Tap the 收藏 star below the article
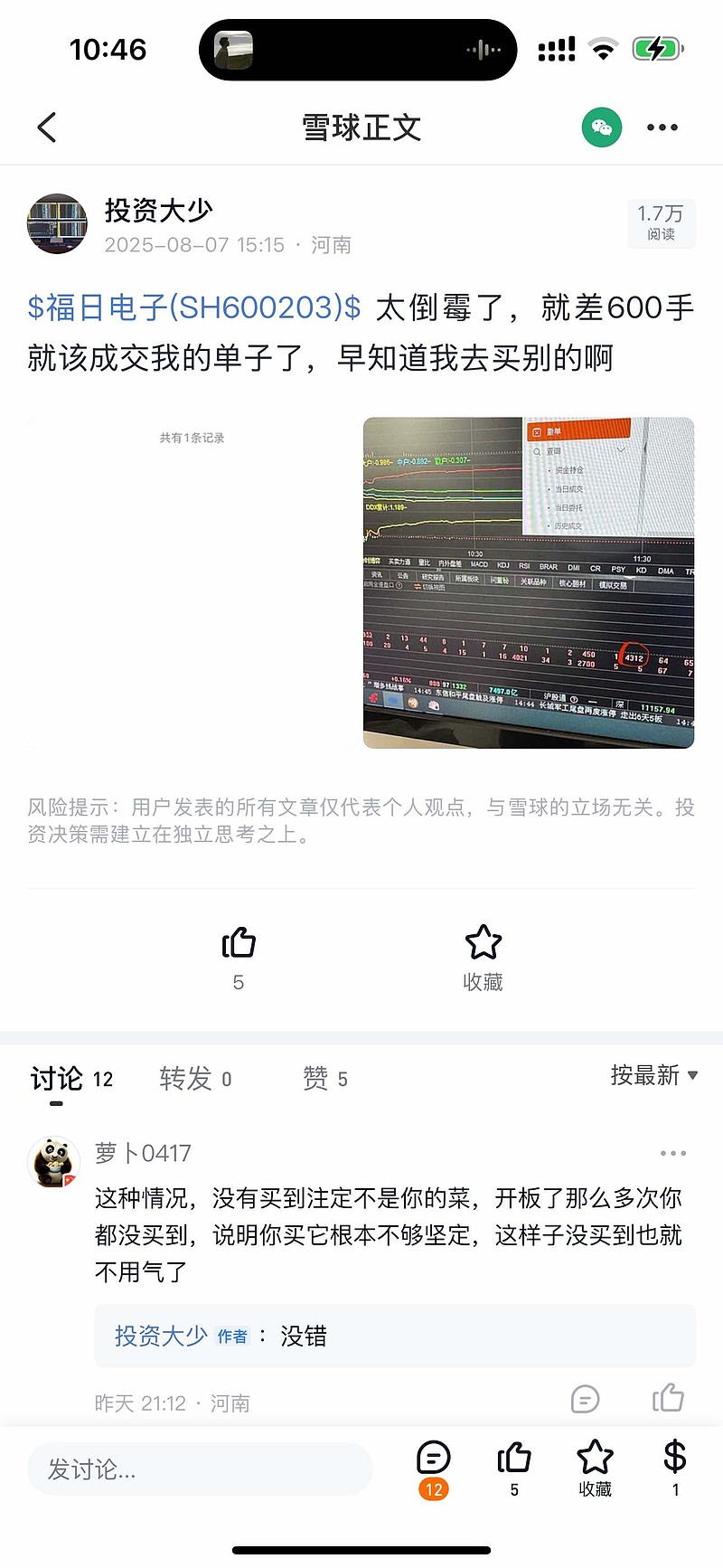 (483, 958)
